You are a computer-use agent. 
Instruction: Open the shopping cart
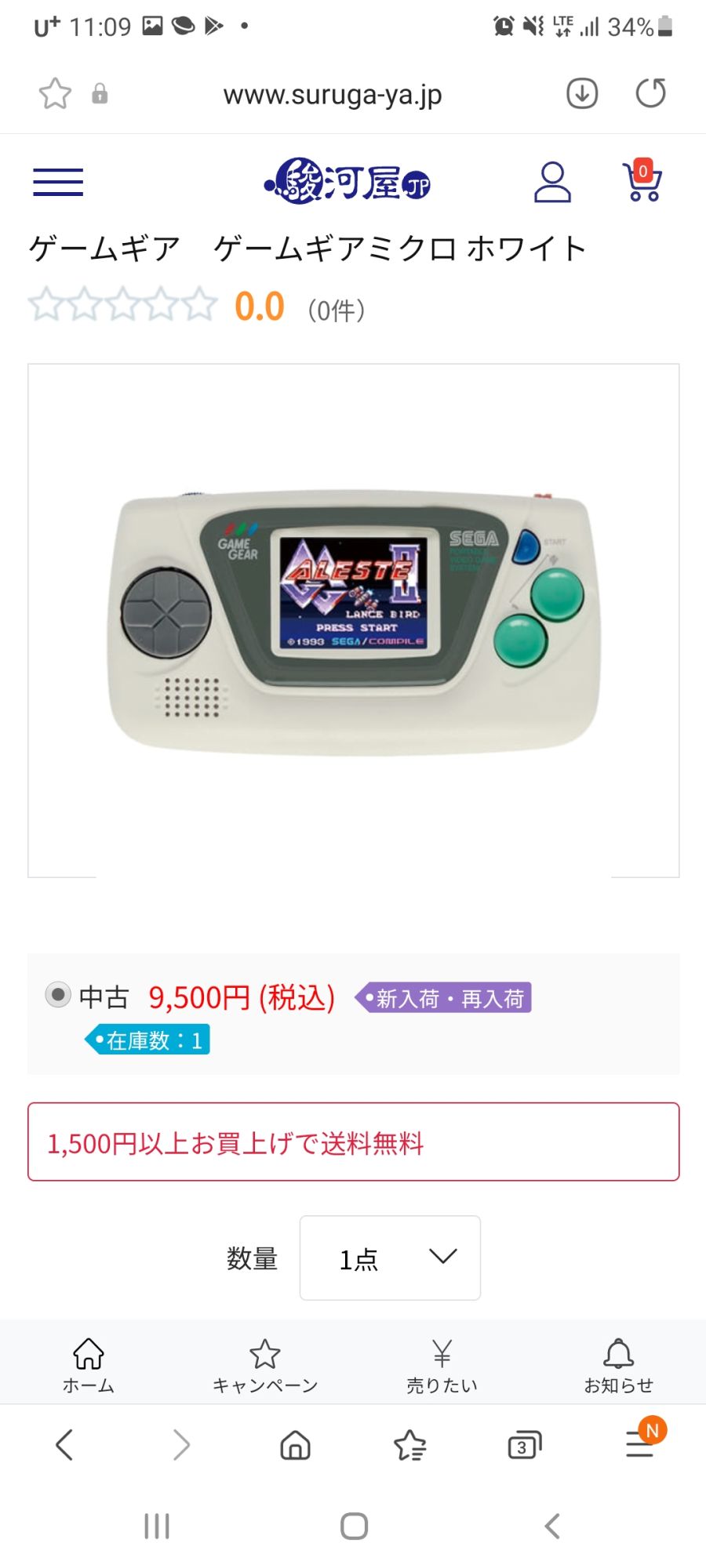coord(642,182)
